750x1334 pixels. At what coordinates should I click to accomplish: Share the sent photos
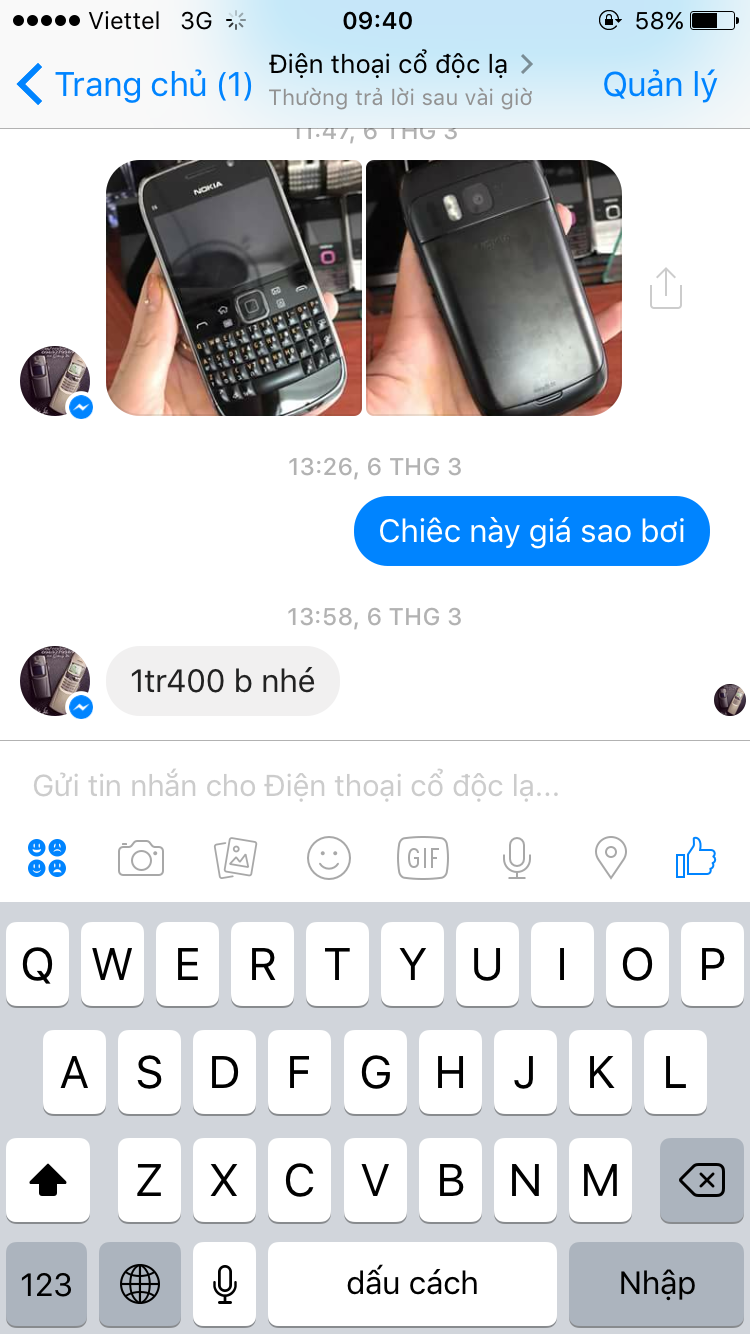[666, 289]
